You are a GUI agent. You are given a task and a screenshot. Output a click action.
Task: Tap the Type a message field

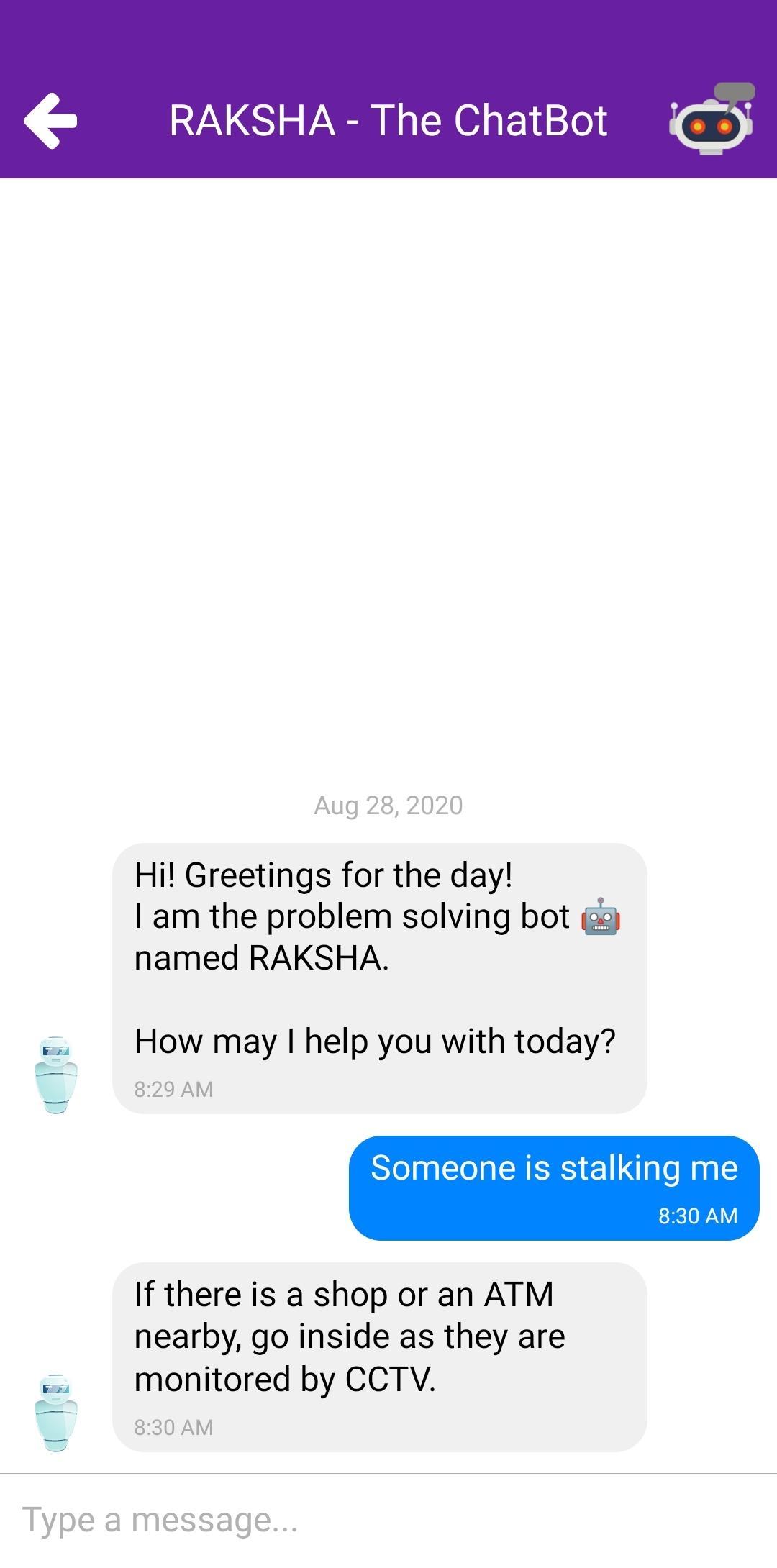tap(388, 1520)
